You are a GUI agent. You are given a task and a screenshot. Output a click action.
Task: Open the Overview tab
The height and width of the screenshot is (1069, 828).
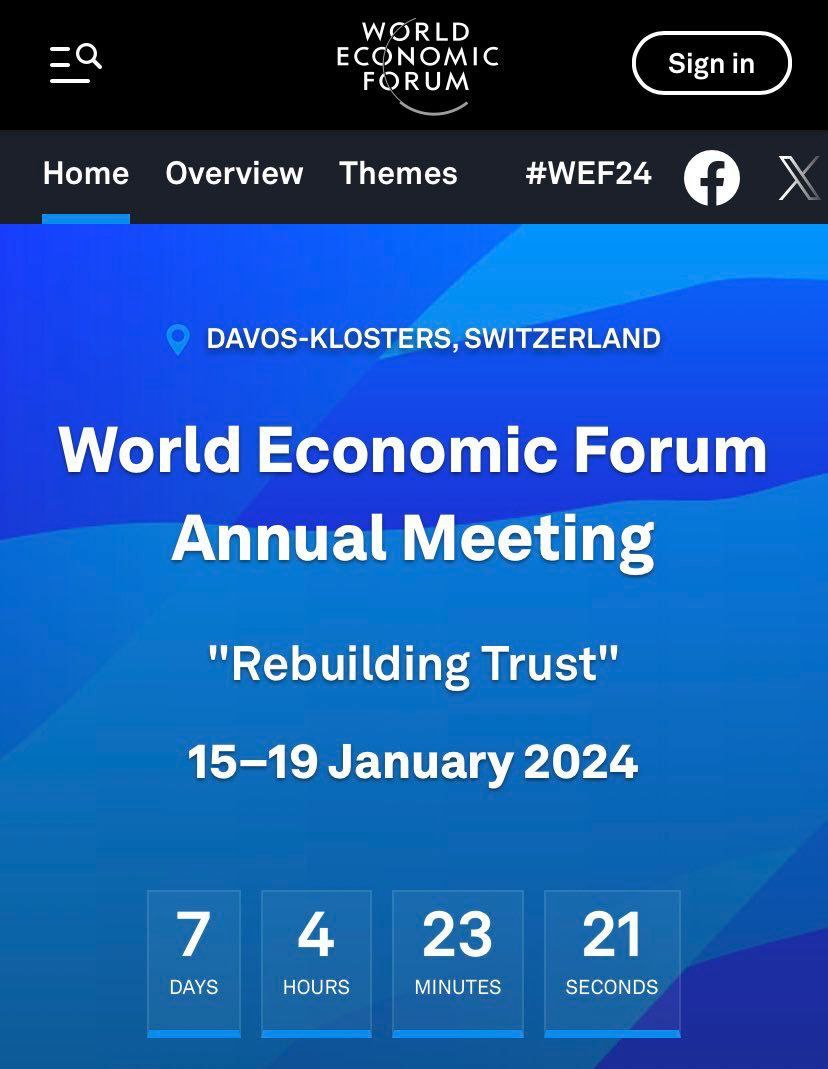[x=234, y=174]
